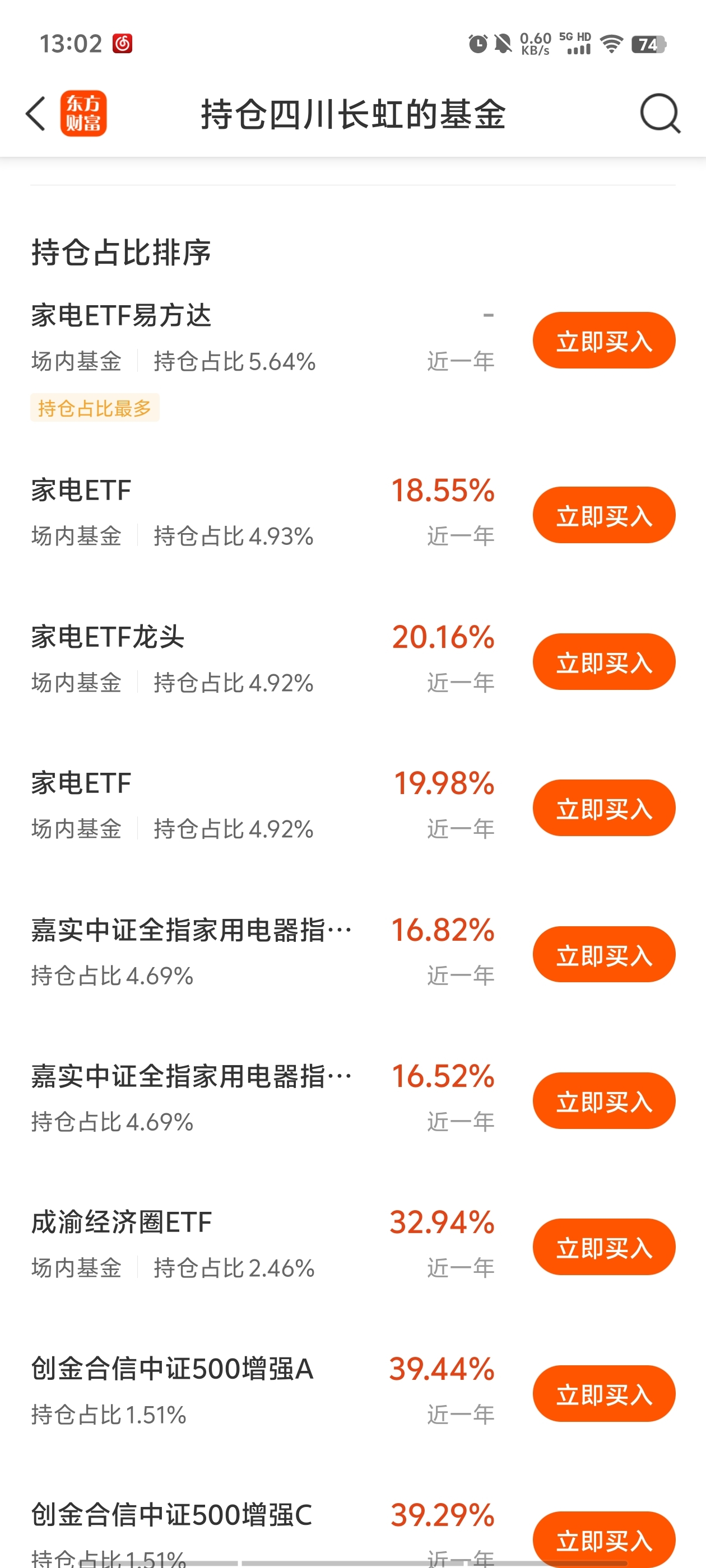Open the 成渝经济圈ETF fund row
Screen dimensions: 706x1568
tap(263, 1245)
